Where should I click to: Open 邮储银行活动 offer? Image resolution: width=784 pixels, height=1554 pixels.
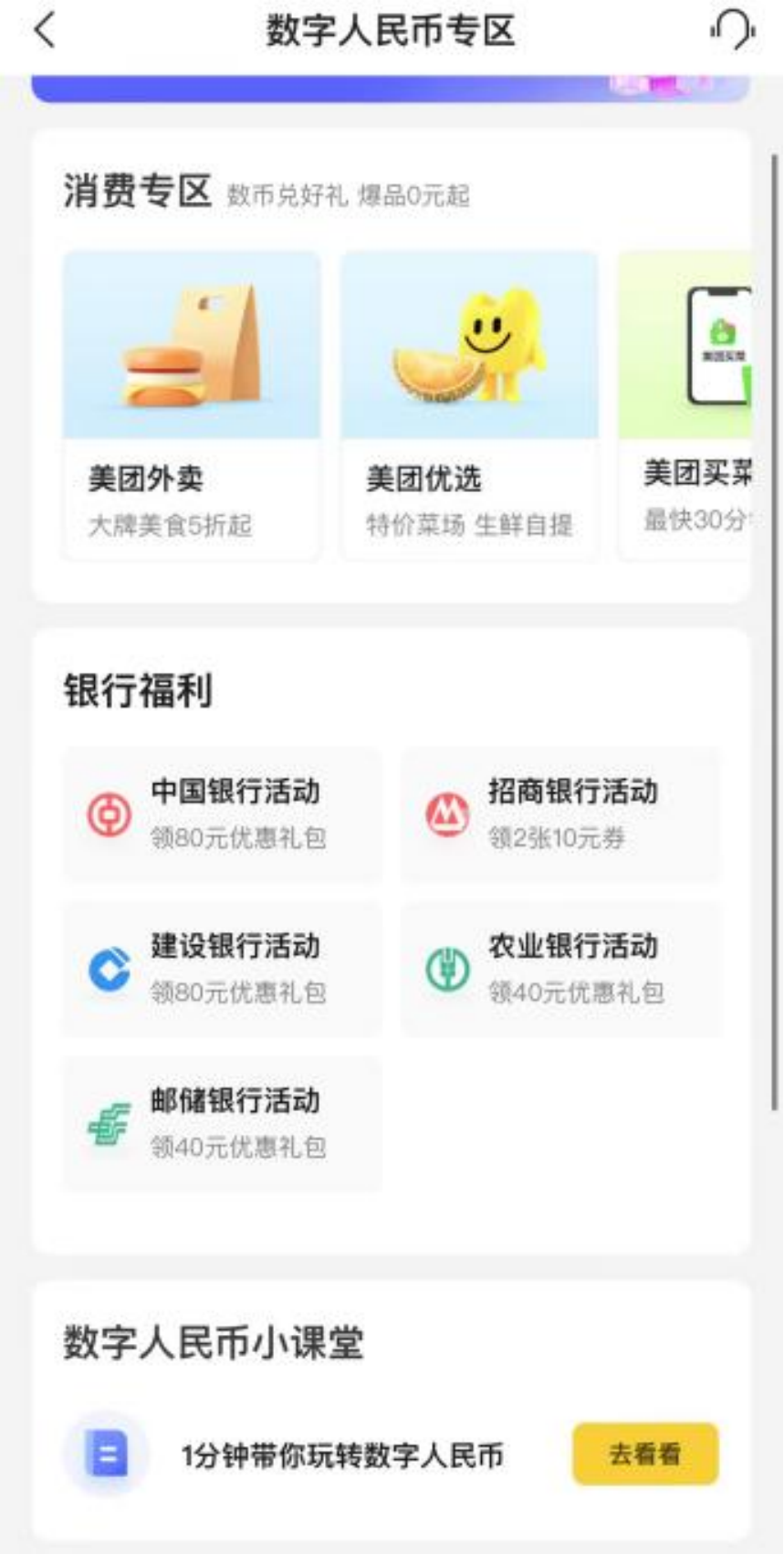click(x=222, y=1124)
